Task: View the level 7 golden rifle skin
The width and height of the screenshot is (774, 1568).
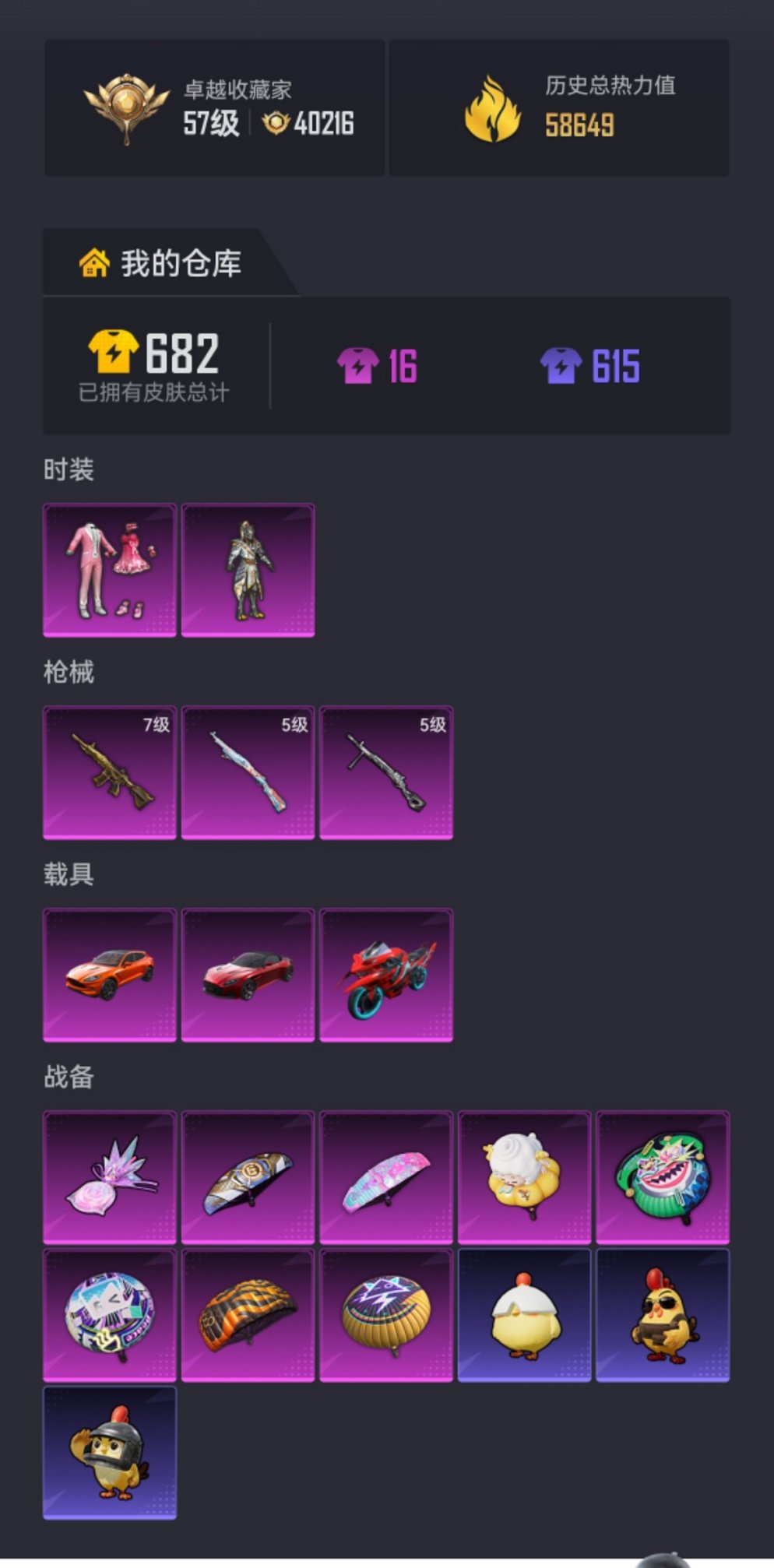Action: tap(110, 772)
